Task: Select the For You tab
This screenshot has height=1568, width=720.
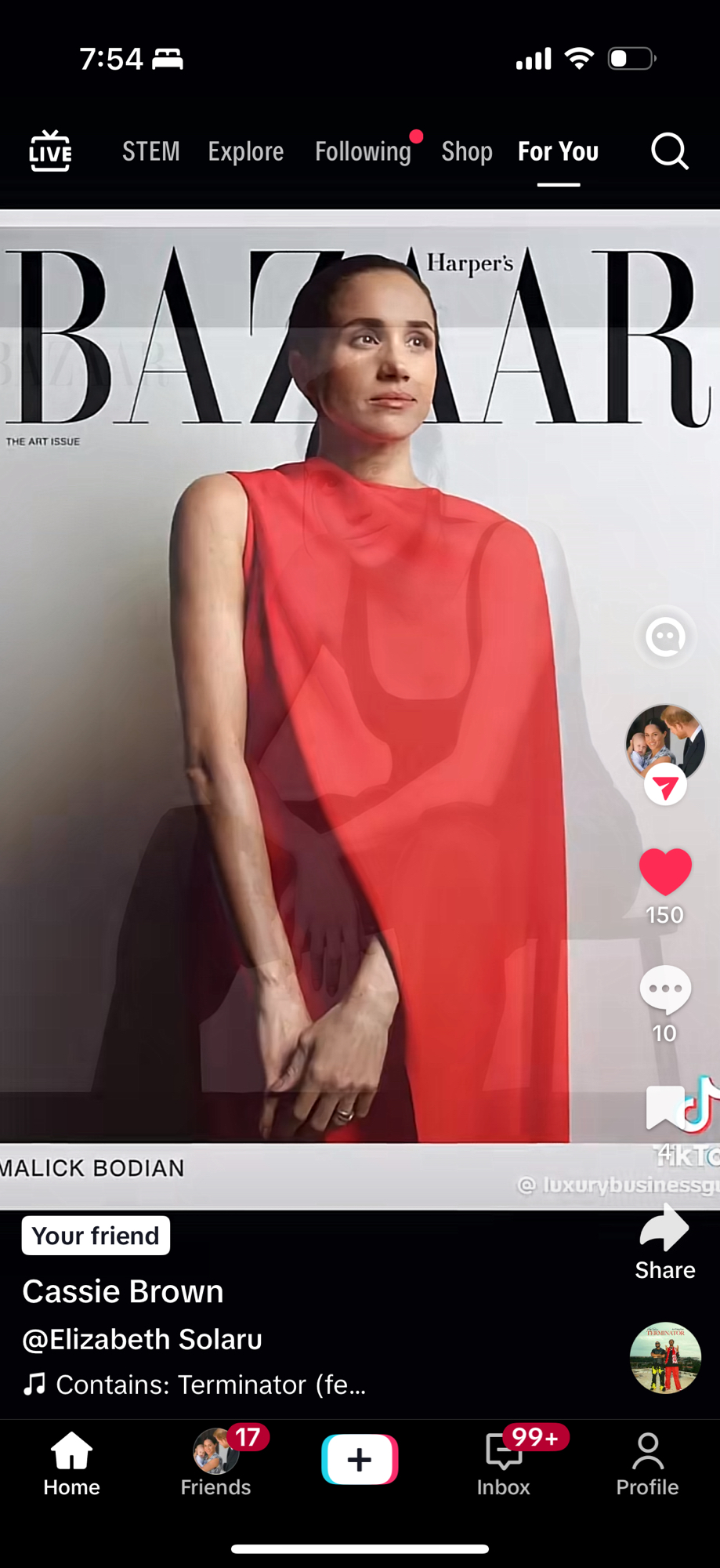Action: pyautogui.click(x=558, y=151)
